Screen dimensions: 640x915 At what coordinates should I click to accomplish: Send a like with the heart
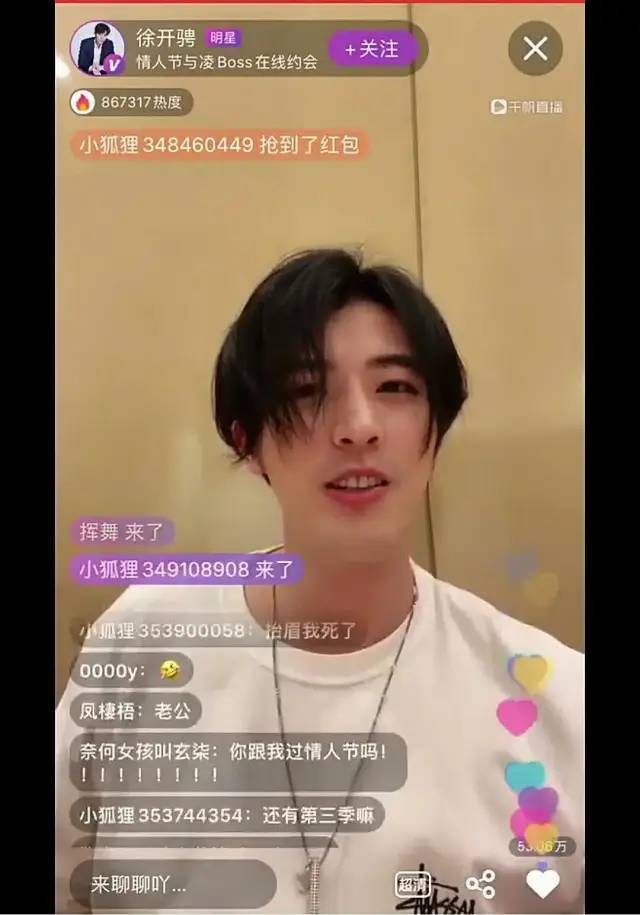click(543, 883)
